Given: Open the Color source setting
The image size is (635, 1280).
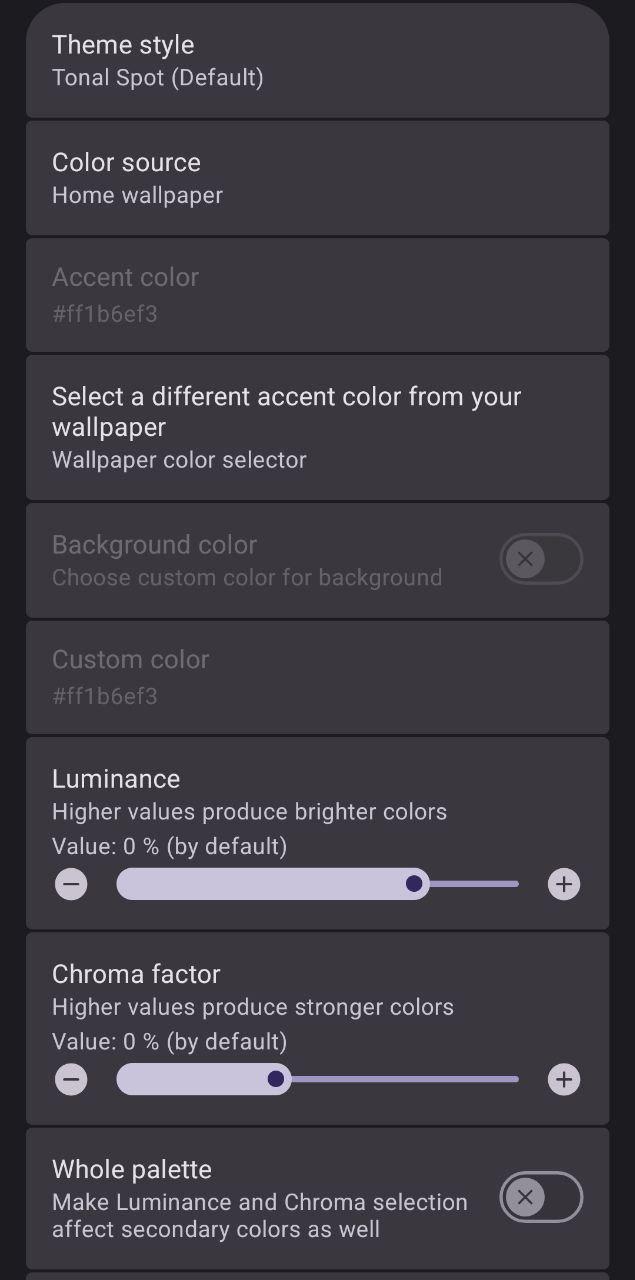Looking at the screenshot, I should point(317,178).
